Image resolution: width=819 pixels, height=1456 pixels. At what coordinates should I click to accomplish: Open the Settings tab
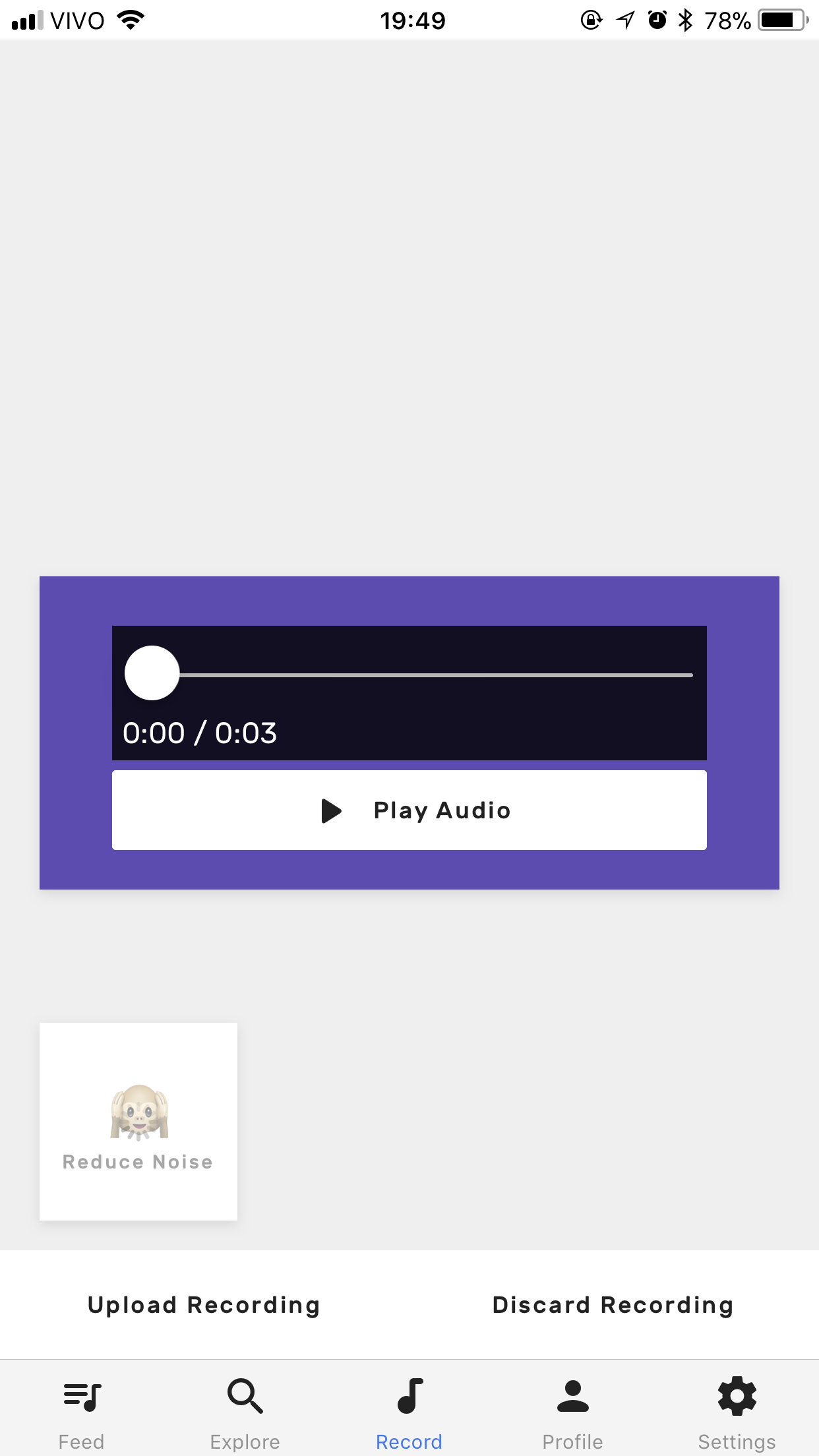[x=737, y=1412]
